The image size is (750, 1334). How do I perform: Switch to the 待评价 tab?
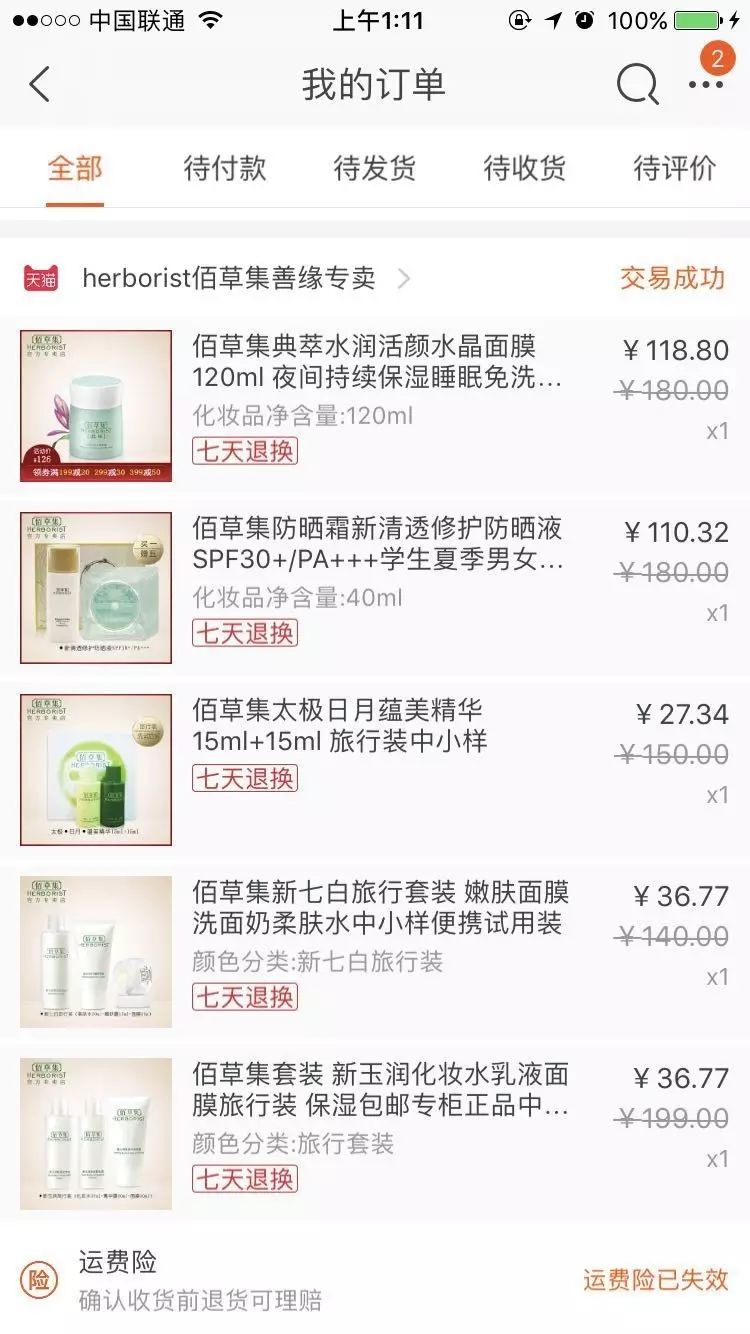click(675, 168)
